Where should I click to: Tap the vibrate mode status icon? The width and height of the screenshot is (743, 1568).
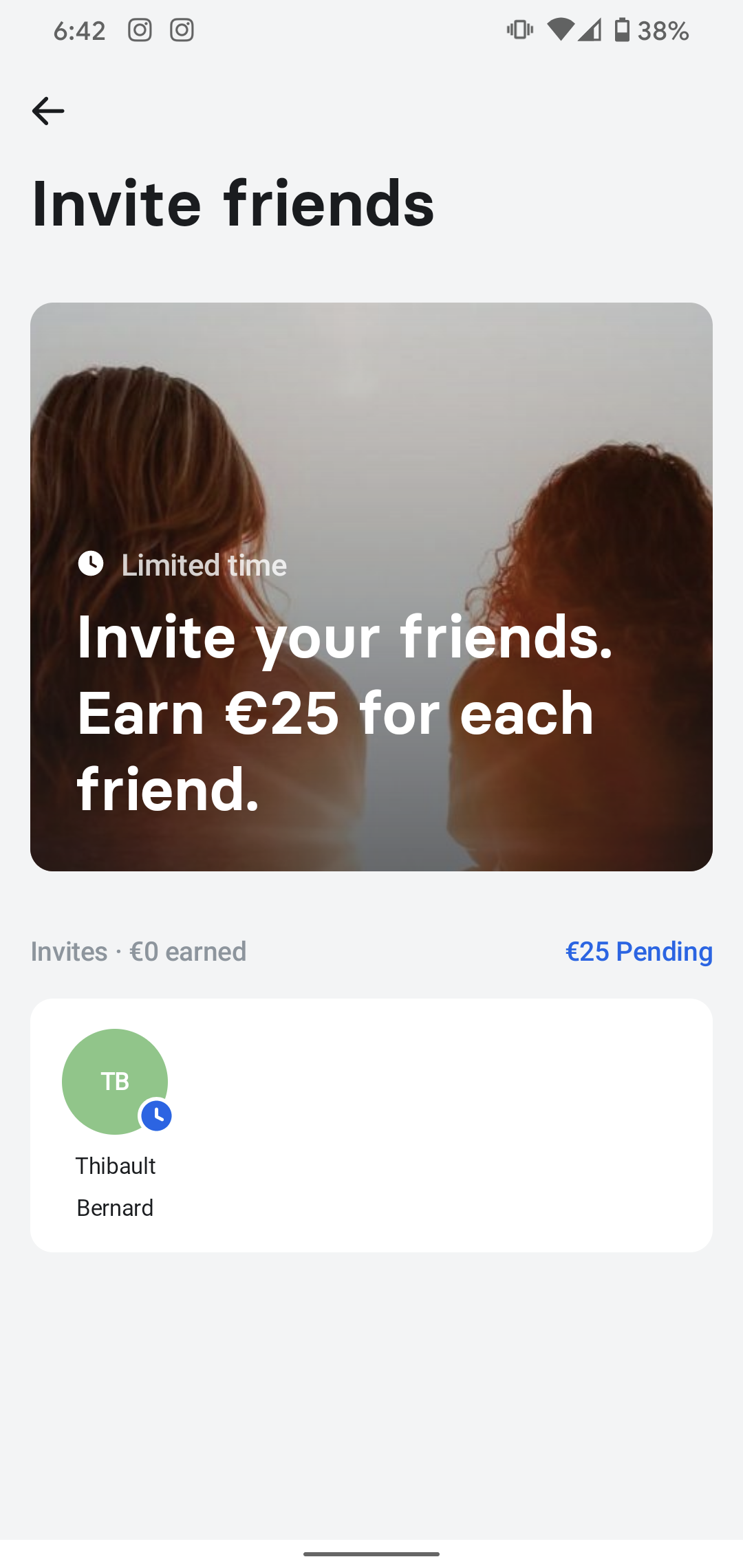(x=519, y=30)
